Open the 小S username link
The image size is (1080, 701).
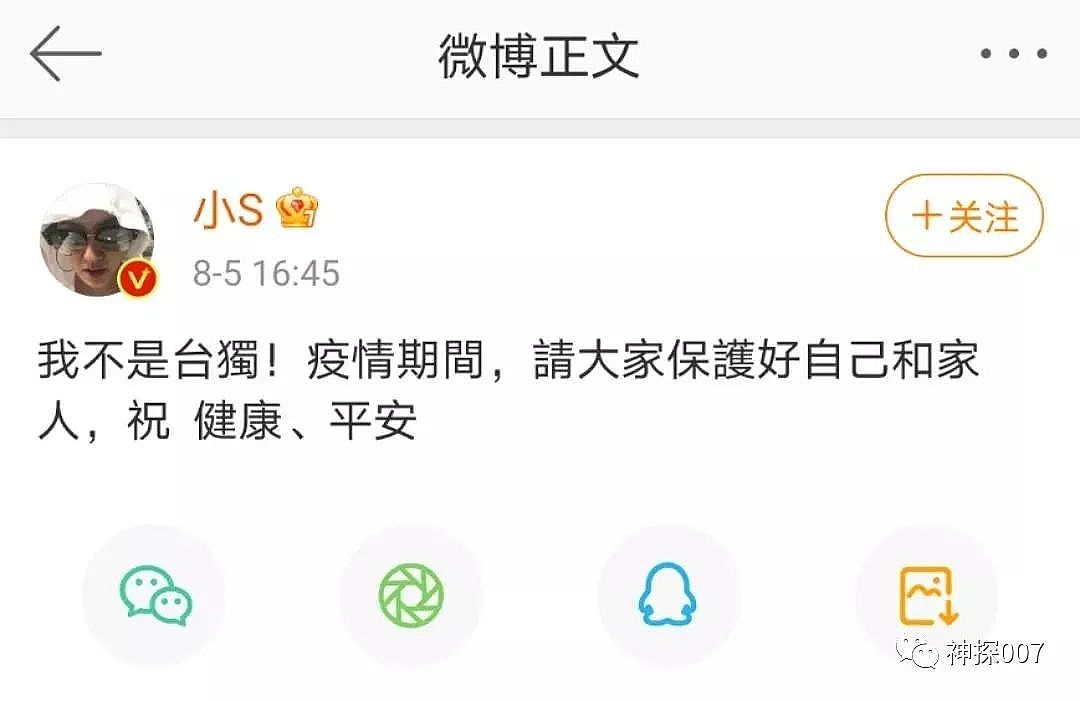coord(227,211)
